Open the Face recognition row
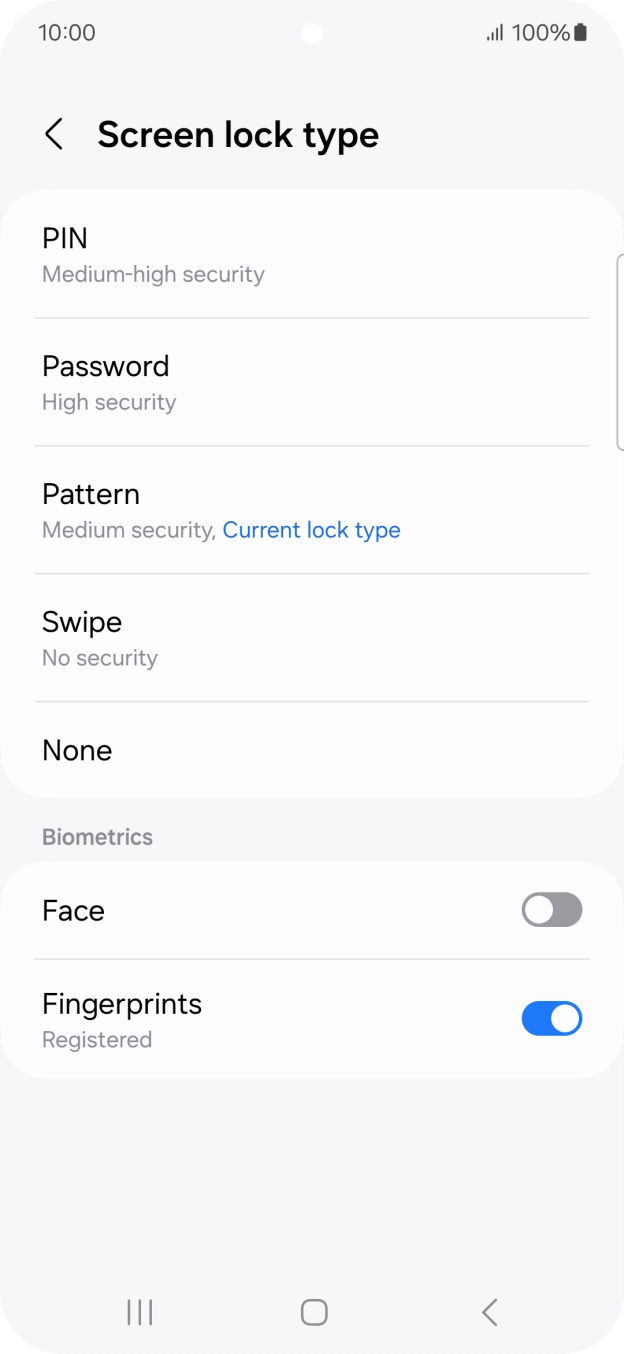The width and height of the screenshot is (624, 1354). [250, 910]
